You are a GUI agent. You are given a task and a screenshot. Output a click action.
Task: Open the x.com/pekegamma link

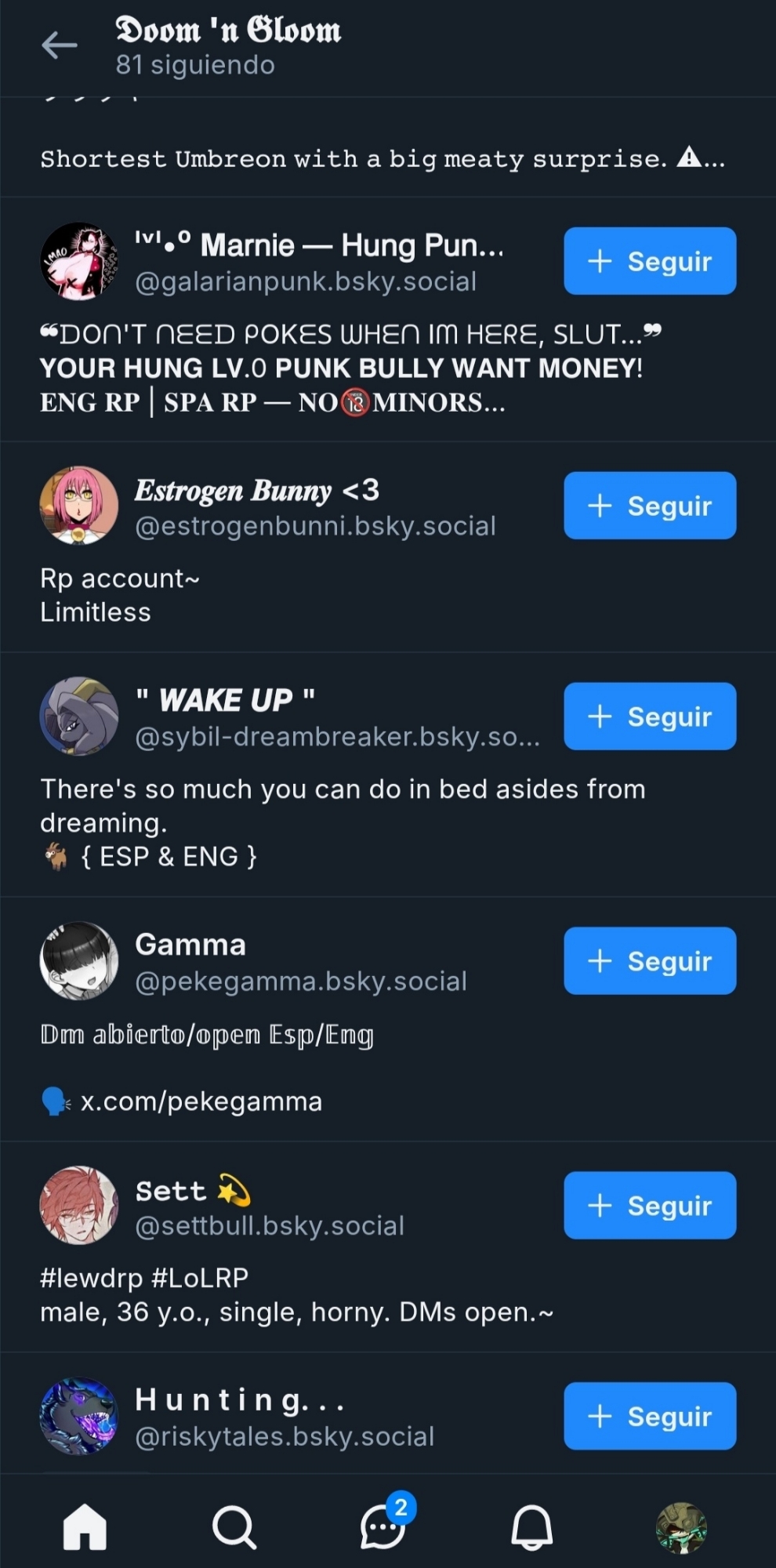coord(201,1102)
